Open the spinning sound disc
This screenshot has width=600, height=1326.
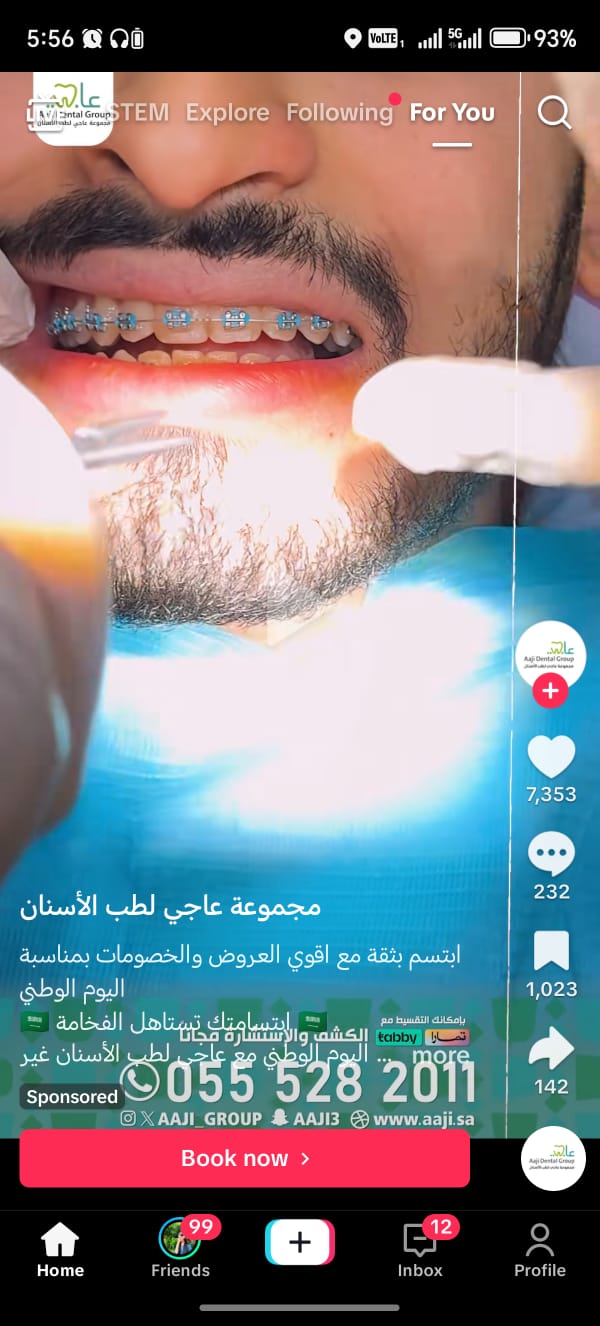pyautogui.click(x=553, y=1158)
